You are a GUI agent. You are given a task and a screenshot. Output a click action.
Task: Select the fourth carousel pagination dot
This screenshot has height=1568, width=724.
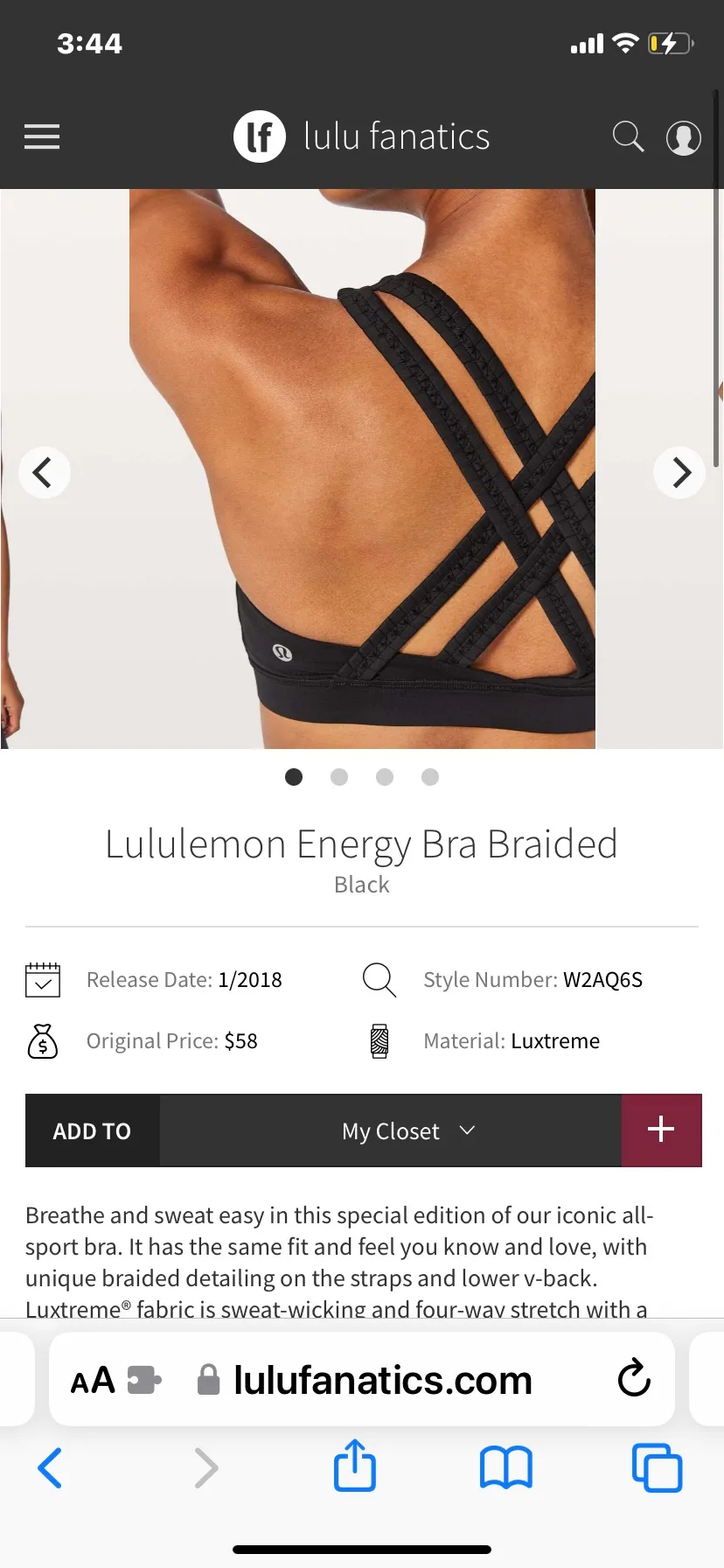(429, 776)
